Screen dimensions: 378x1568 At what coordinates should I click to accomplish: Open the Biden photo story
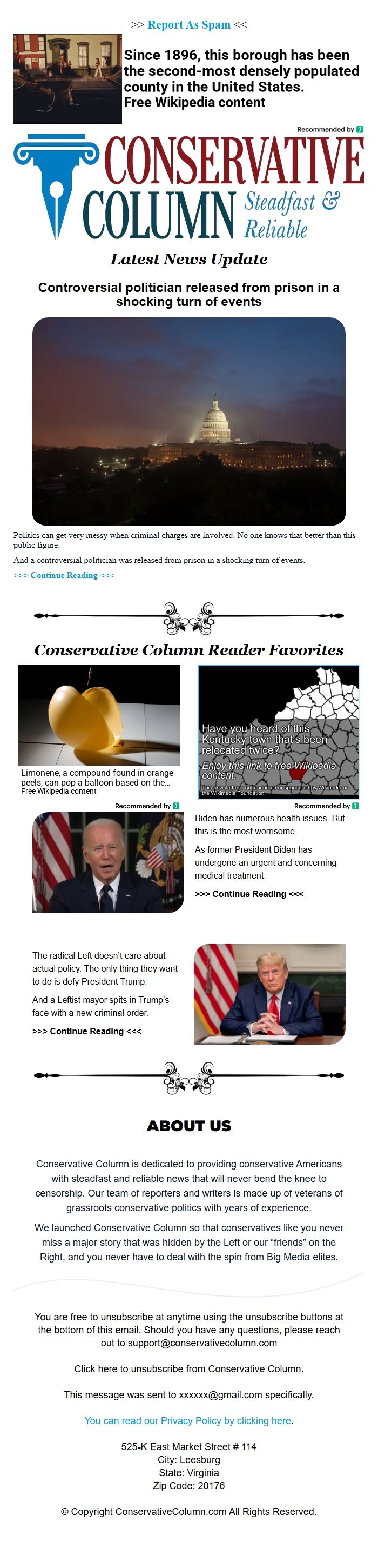(108, 862)
